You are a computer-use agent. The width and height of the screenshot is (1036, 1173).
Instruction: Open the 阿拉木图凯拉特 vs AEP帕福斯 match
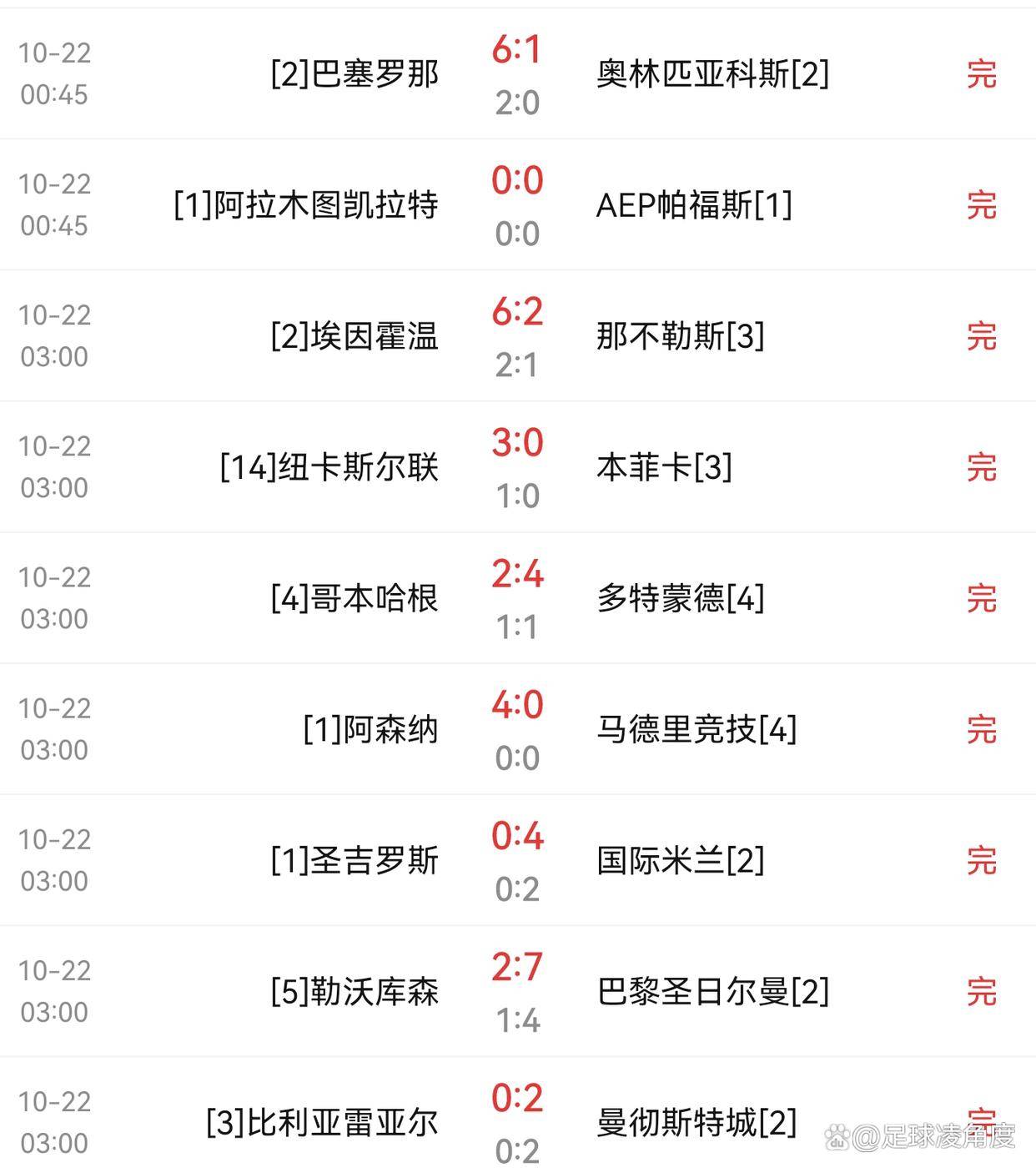click(517, 206)
